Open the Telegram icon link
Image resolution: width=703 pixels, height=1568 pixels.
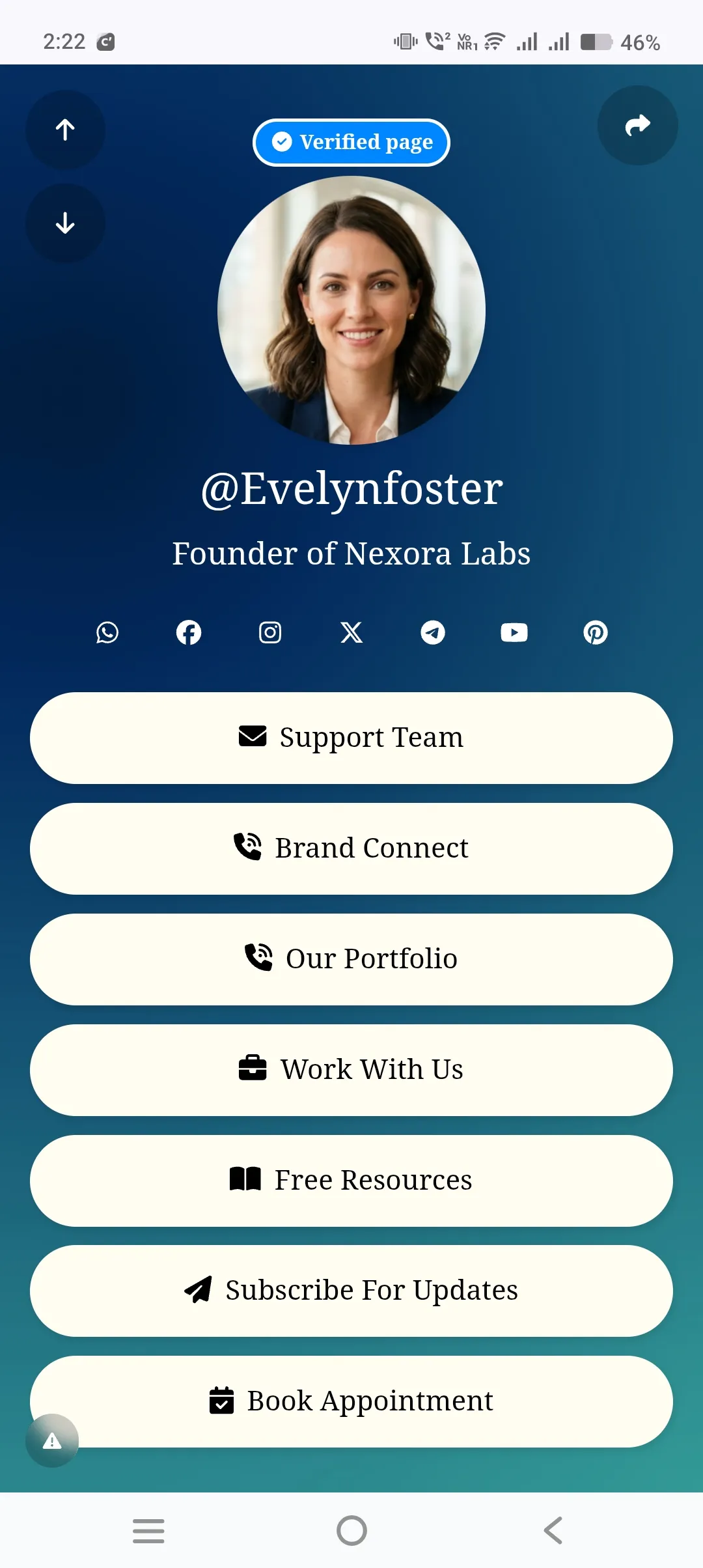pyautogui.click(x=433, y=632)
